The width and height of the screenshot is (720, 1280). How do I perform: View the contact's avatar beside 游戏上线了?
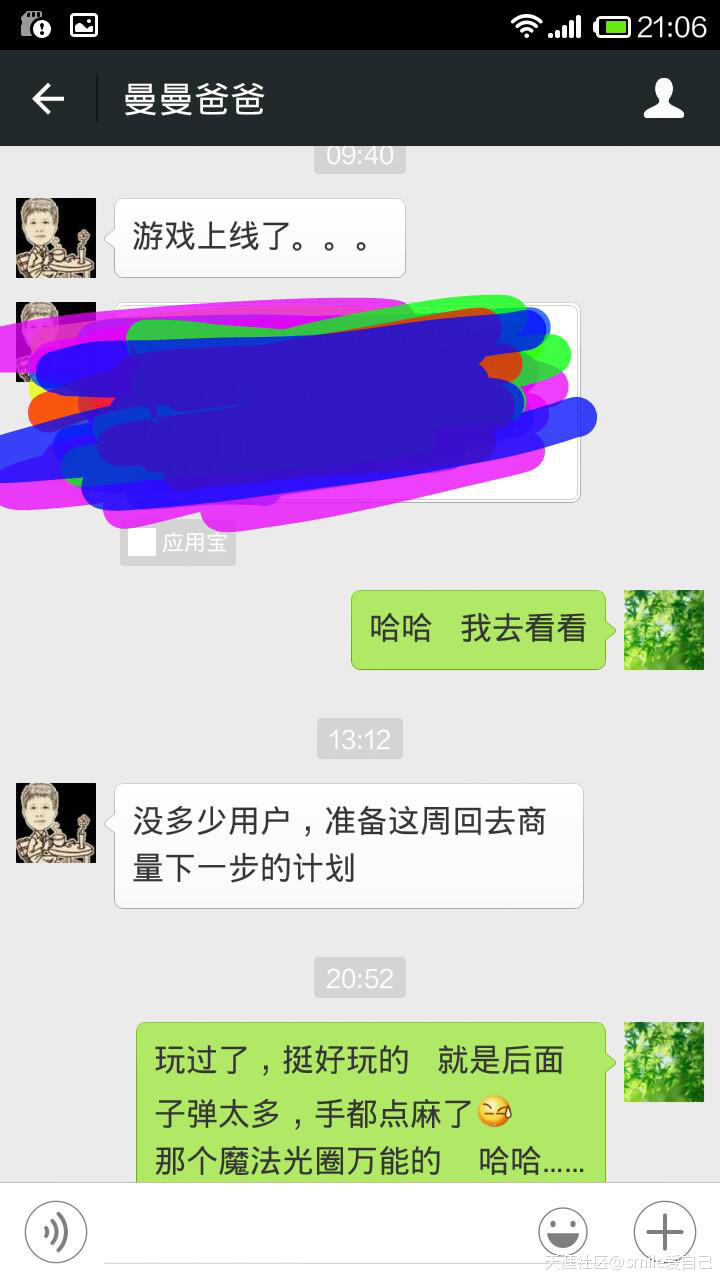click(x=56, y=238)
